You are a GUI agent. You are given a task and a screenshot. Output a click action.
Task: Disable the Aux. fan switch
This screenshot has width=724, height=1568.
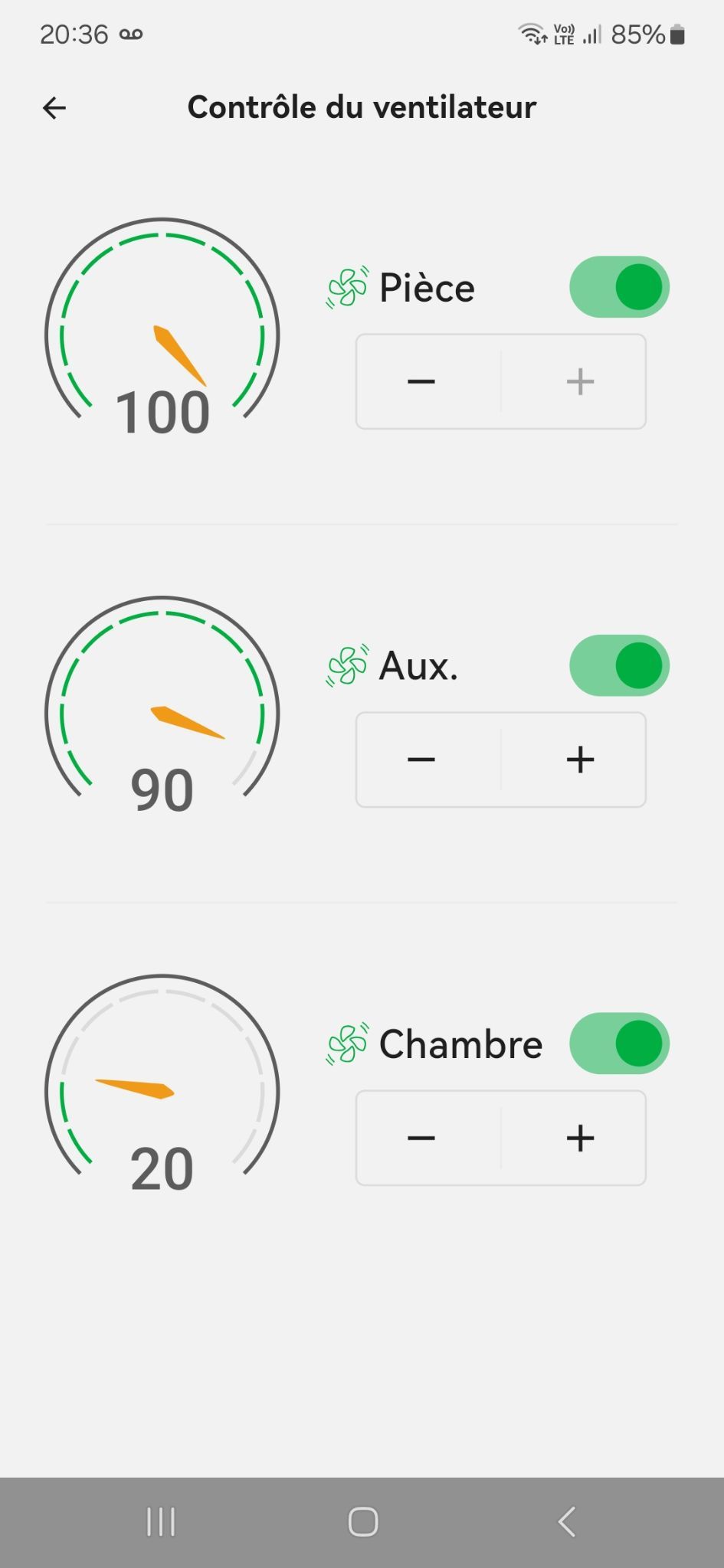[619, 665]
